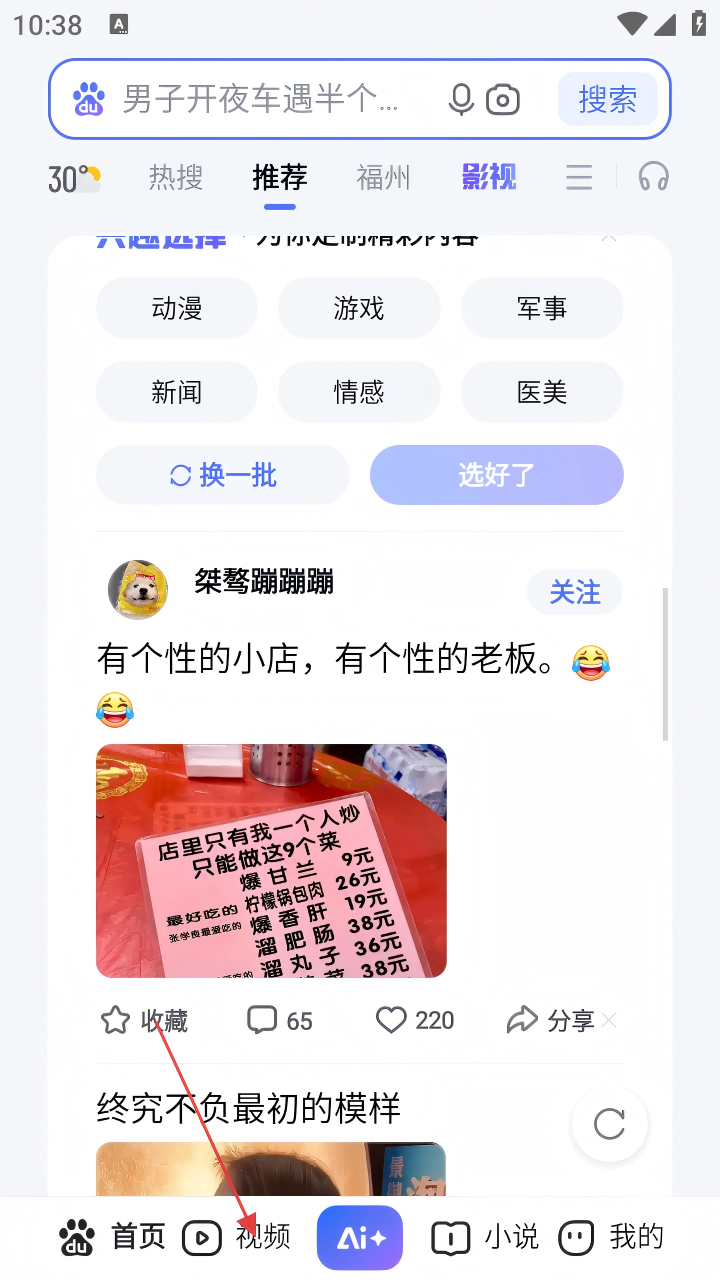Viewport: 720px width, 1280px height.
Task: Refresh interests with 换一批
Action: tap(223, 475)
